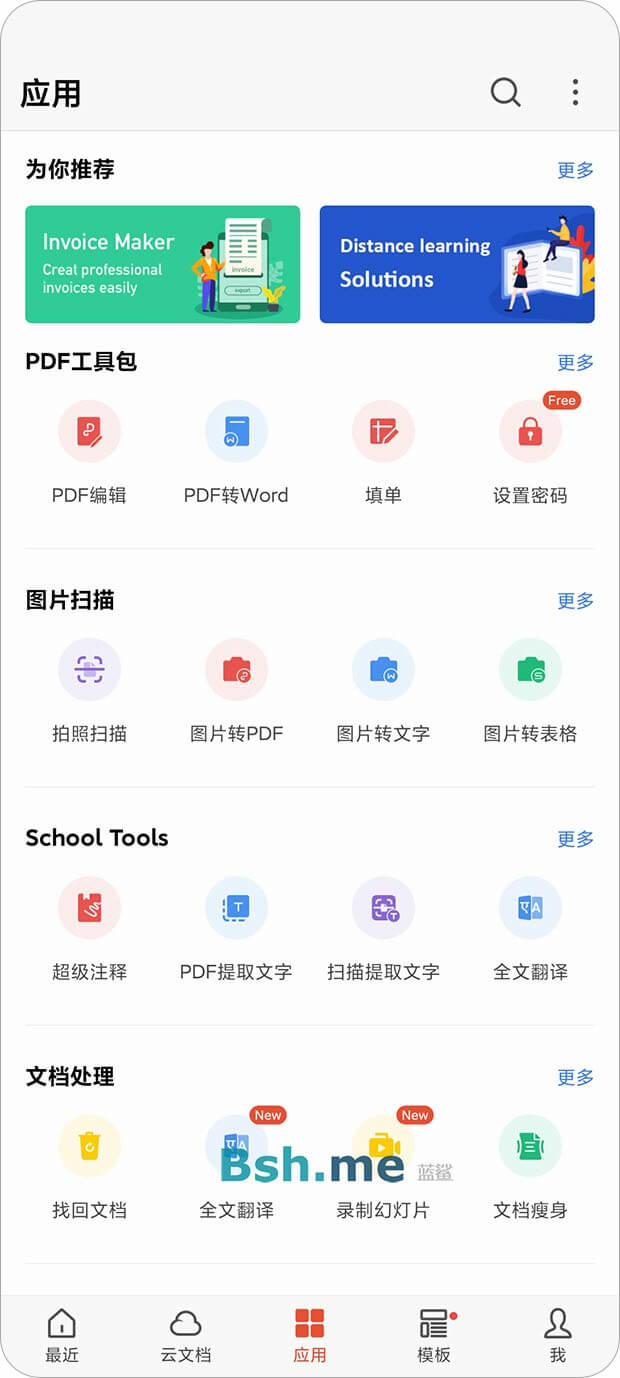Open the 找回文档 tool
The height and width of the screenshot is (1378, 620).
point(89,1146)
